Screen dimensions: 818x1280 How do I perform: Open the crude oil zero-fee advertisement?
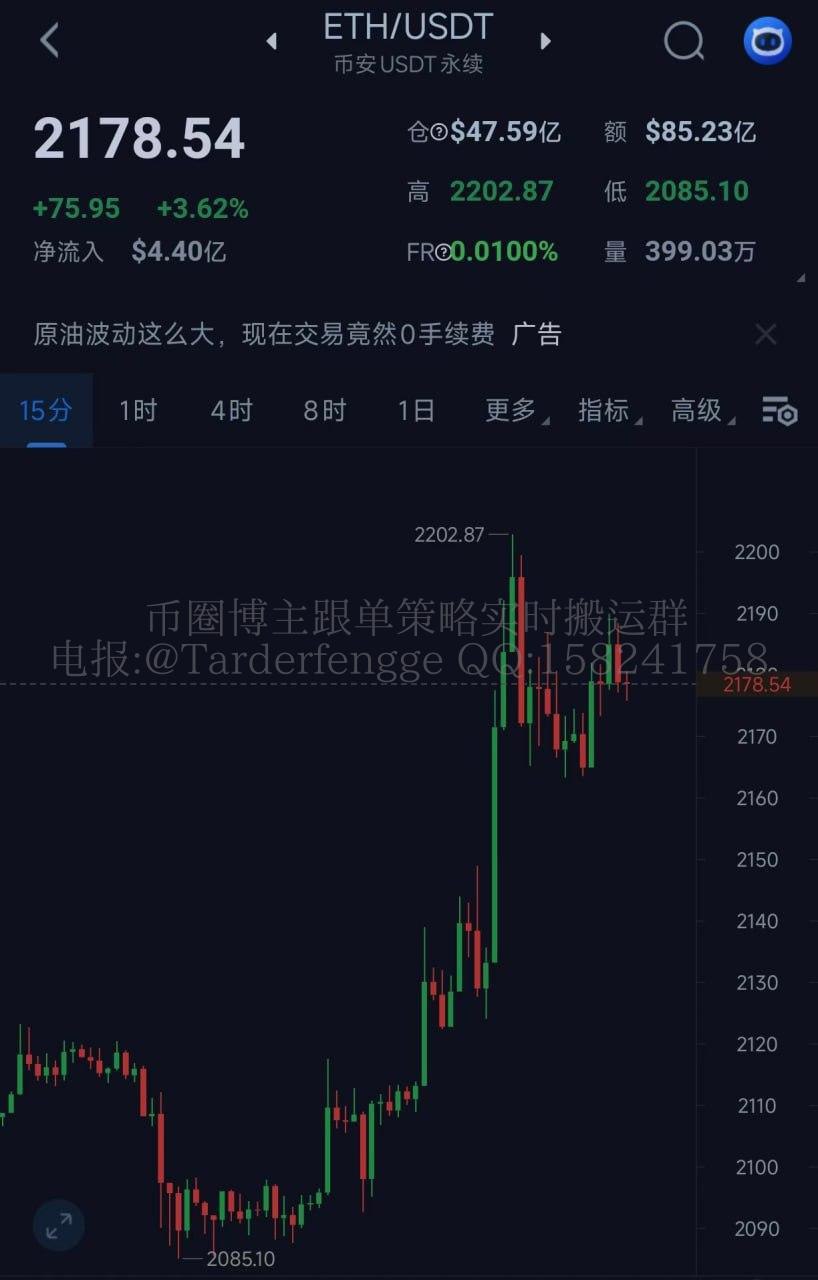(264, 334)
